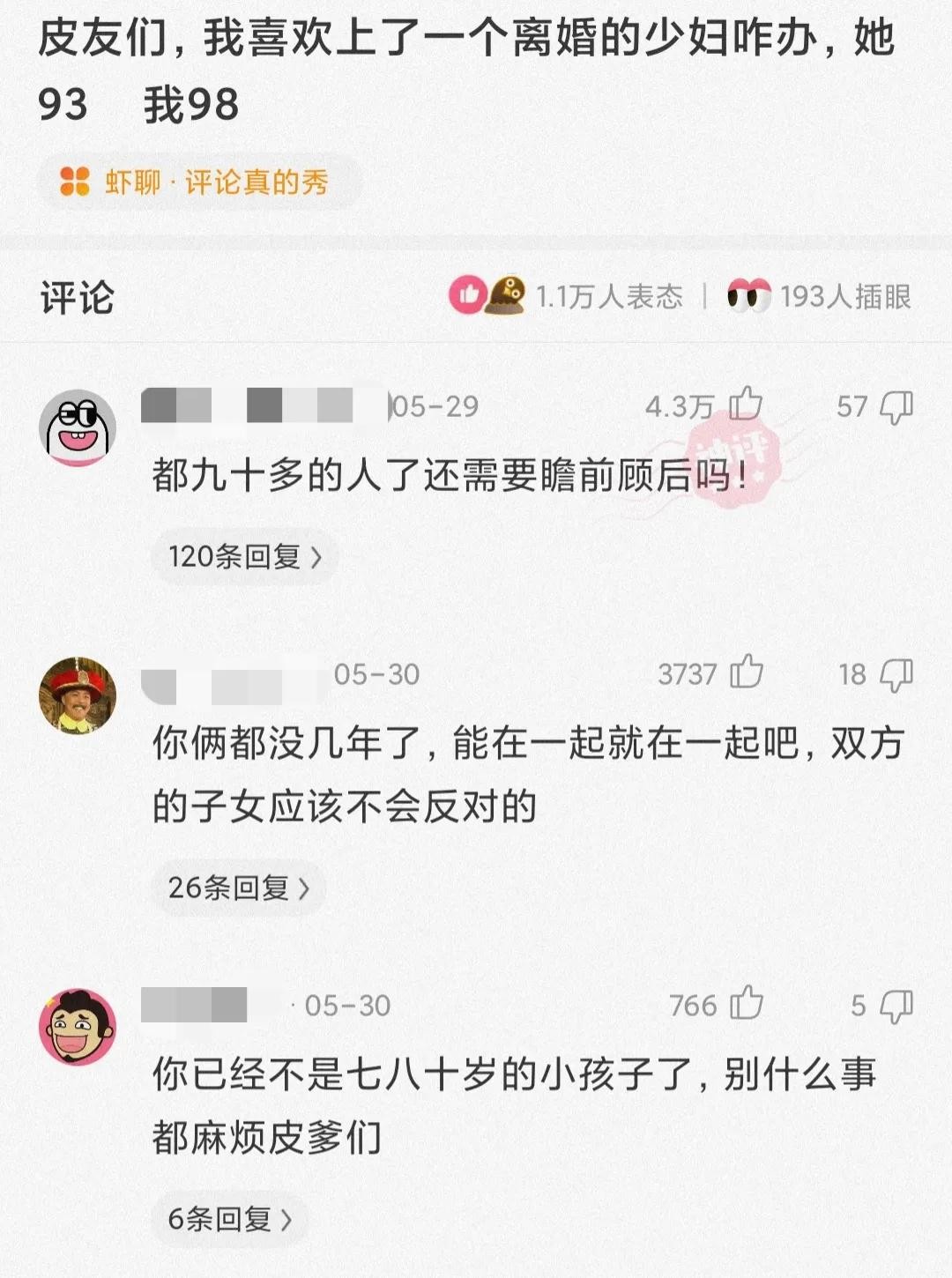Dislike the comment with 18 downvotes
This screenshot has height=1278, width=952.
pyautogui.click(x=896, y=675)
